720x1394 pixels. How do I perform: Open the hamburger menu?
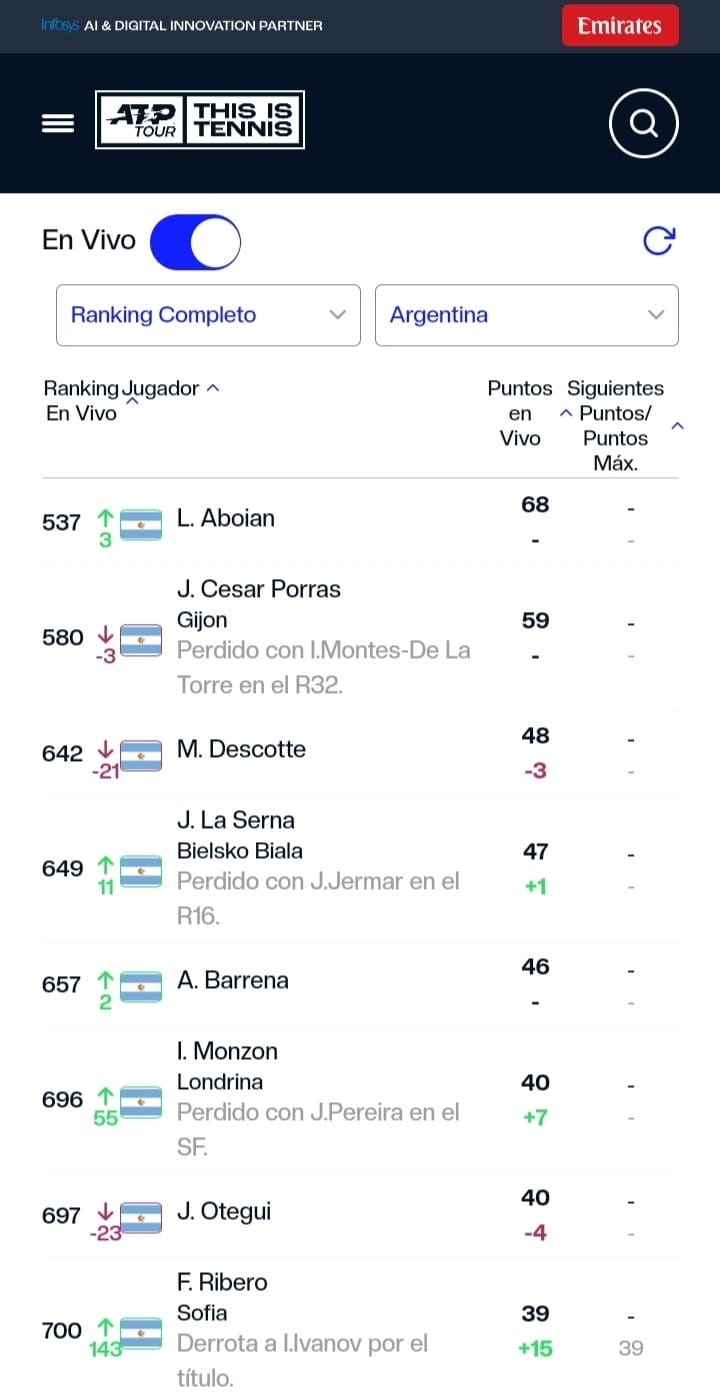57,123
